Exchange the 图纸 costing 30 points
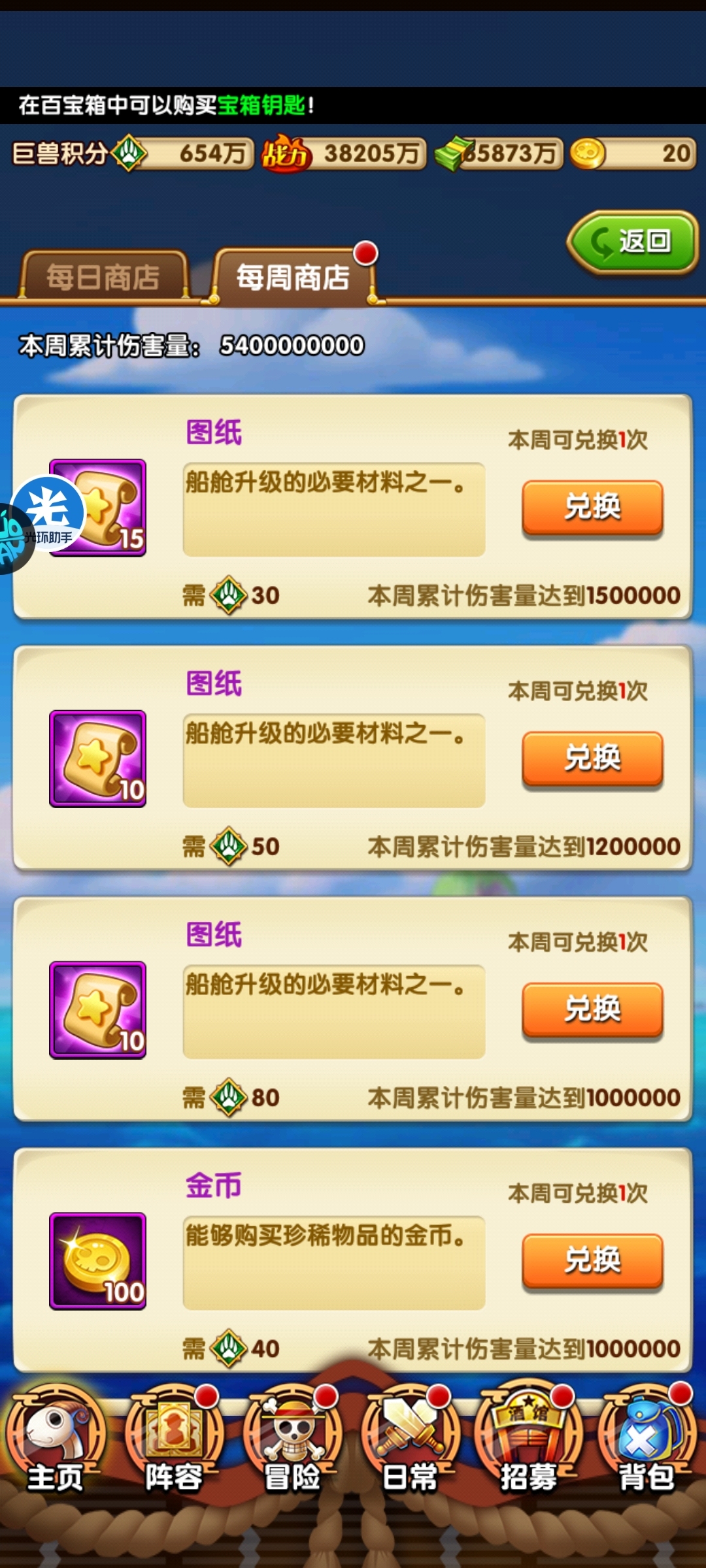Screen dimensions: 706x1568 coord(592,508)
